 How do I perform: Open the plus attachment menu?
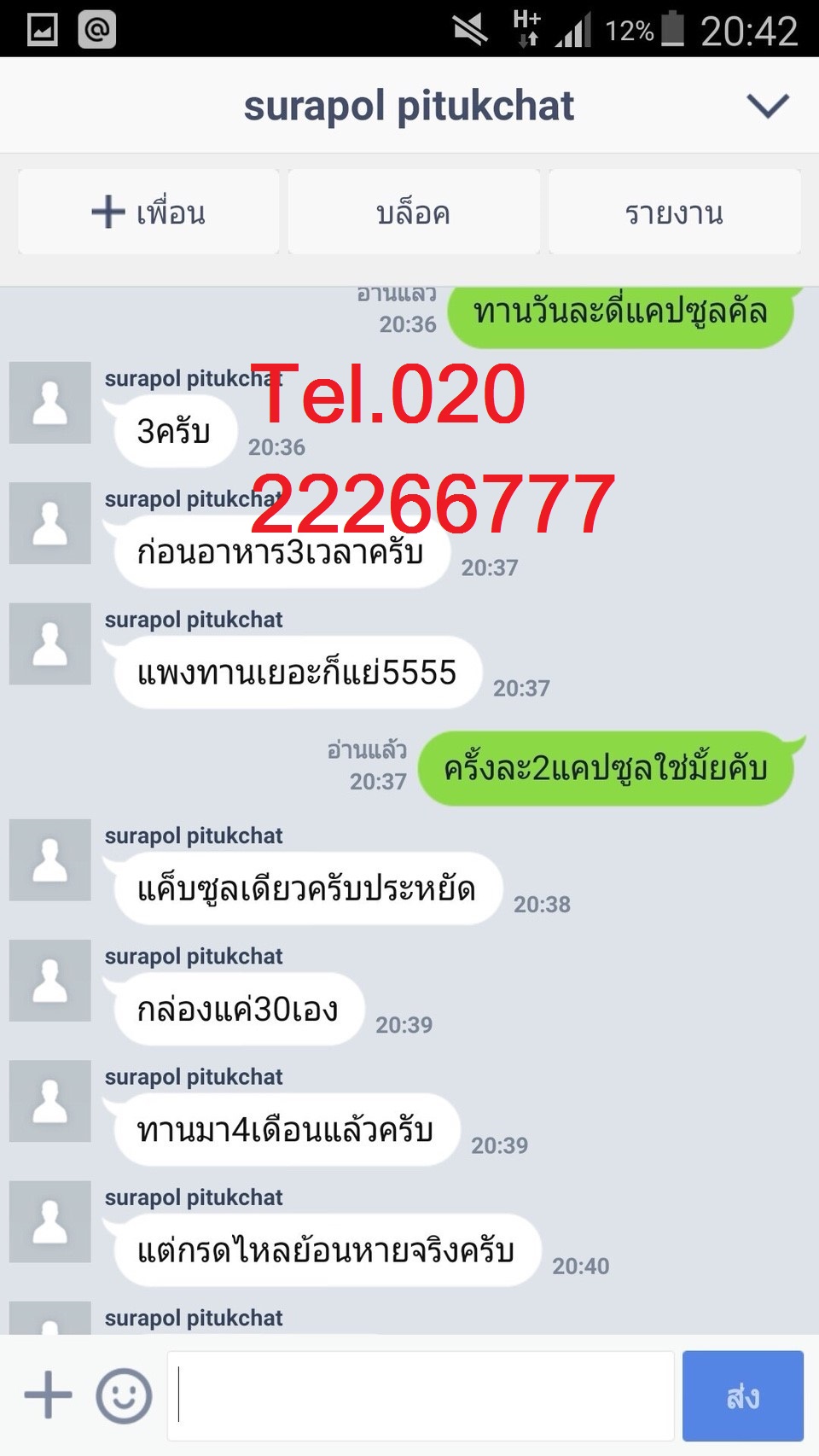pos(48,1395)
